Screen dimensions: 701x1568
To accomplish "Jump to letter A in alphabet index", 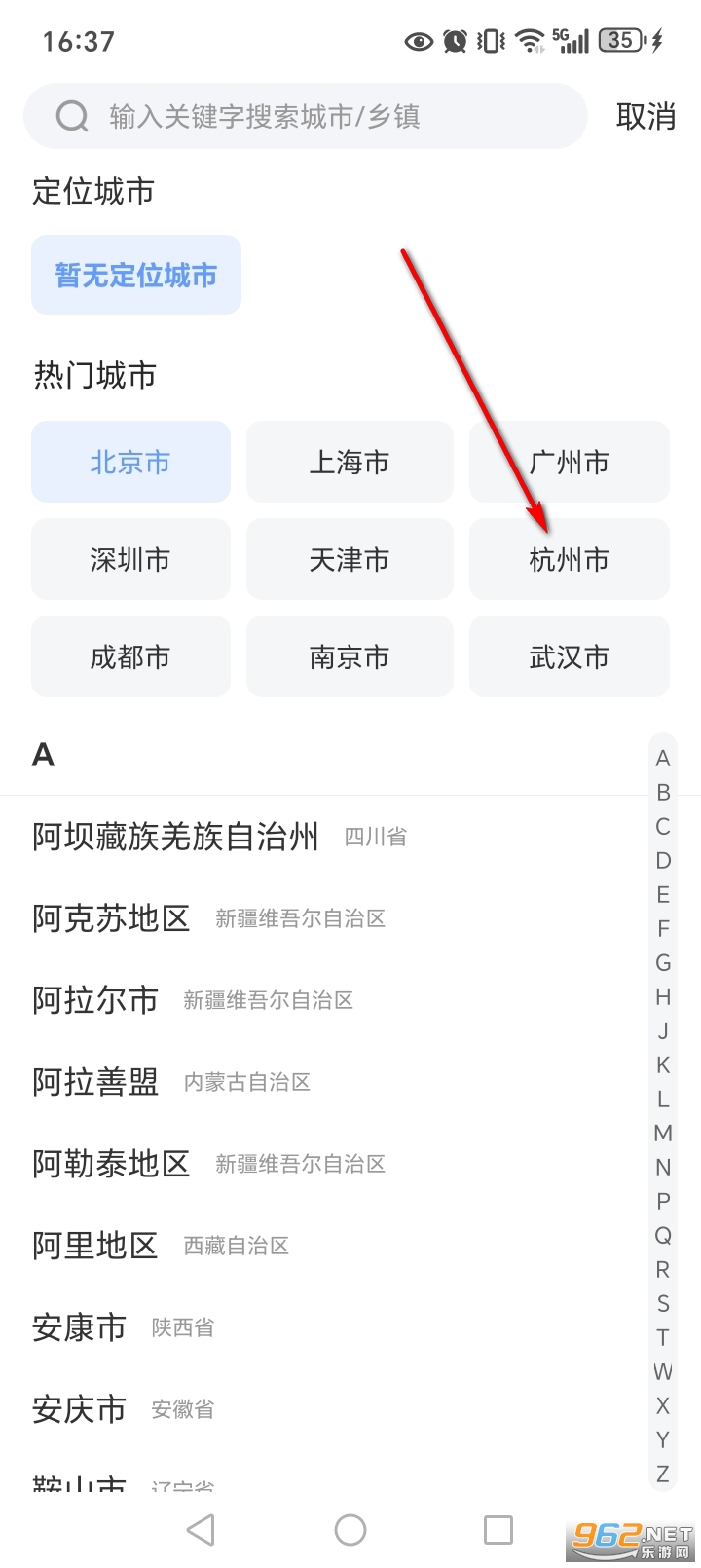I will tap(663, 759).
